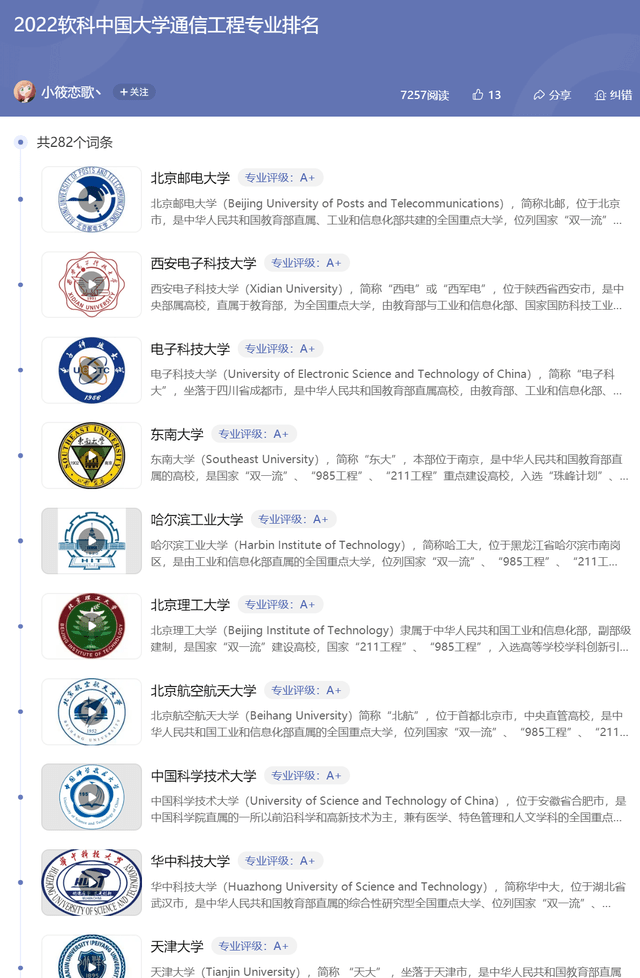Follow the author 小筱恋歌
640x978 pixels.
pos(134,92)
